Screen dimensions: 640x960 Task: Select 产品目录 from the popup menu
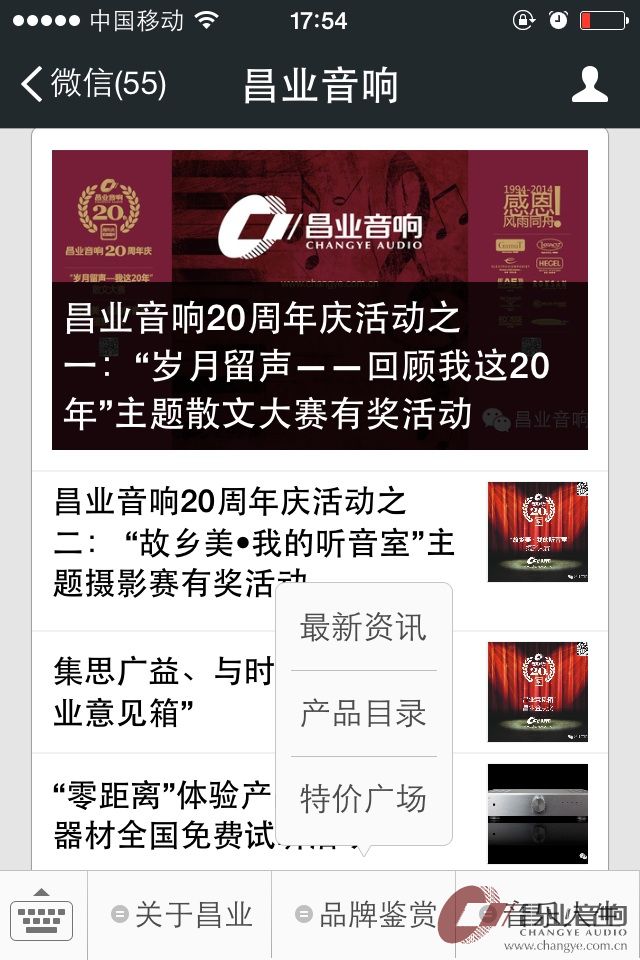(x=363, y=713)
